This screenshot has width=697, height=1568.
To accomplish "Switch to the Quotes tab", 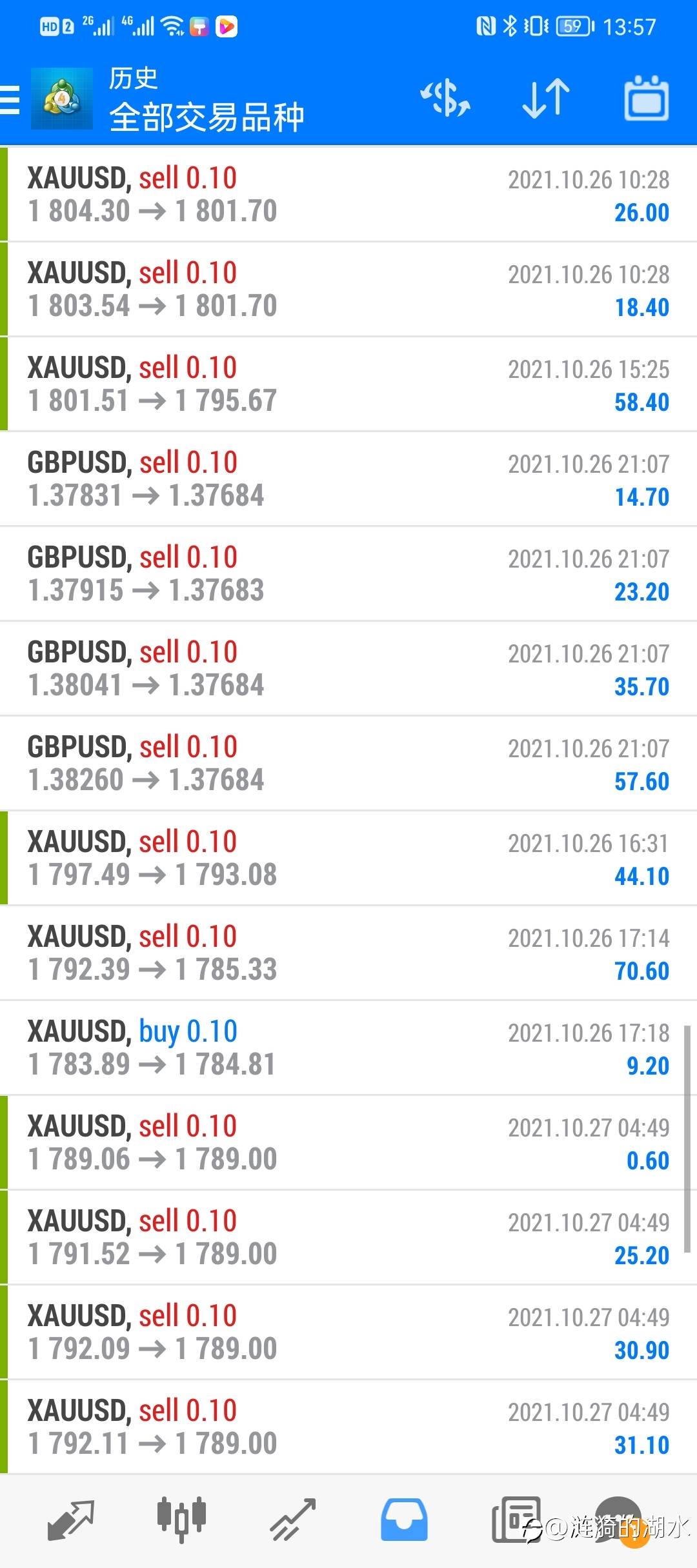I will pyautogui.click(x=71, y=1520).
